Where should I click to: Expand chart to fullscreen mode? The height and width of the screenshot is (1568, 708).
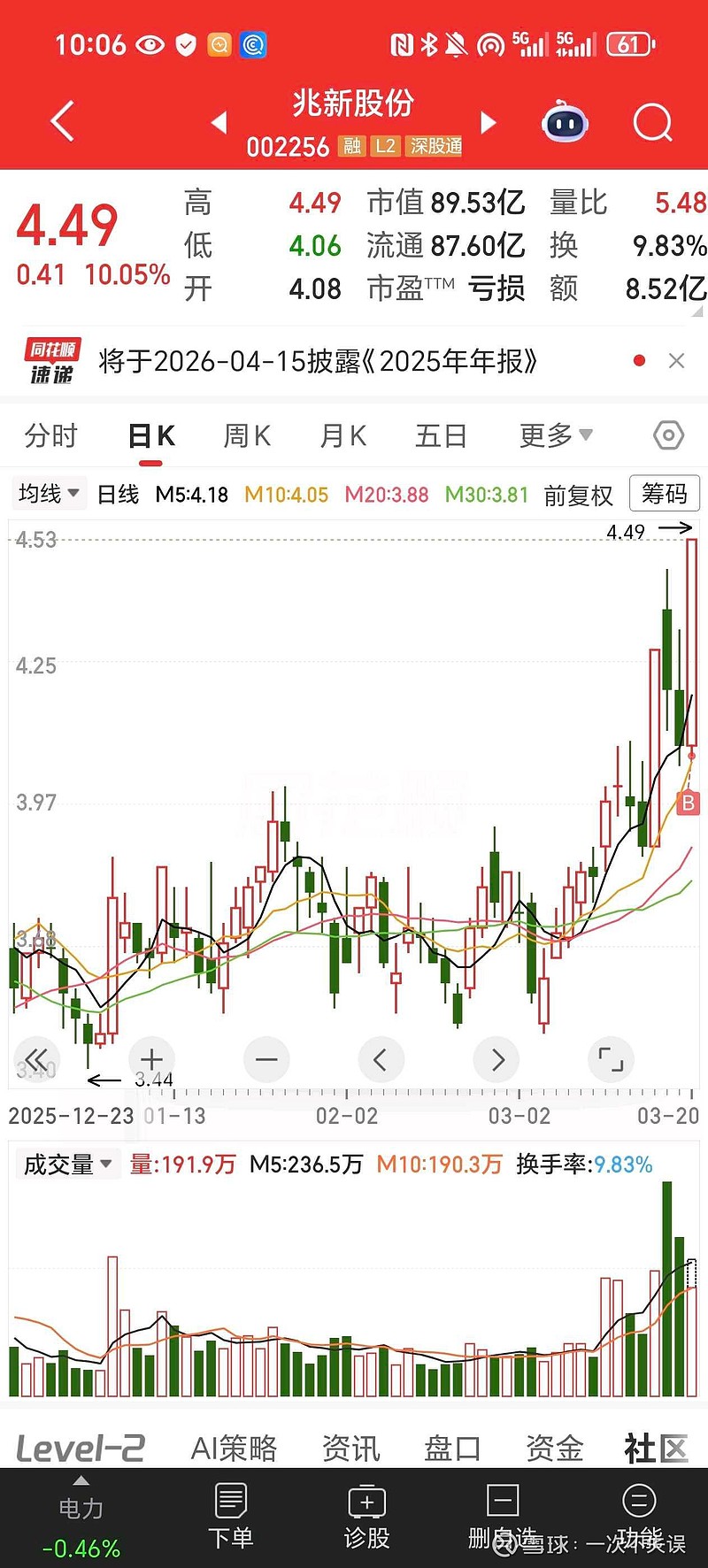point(611,1059)
